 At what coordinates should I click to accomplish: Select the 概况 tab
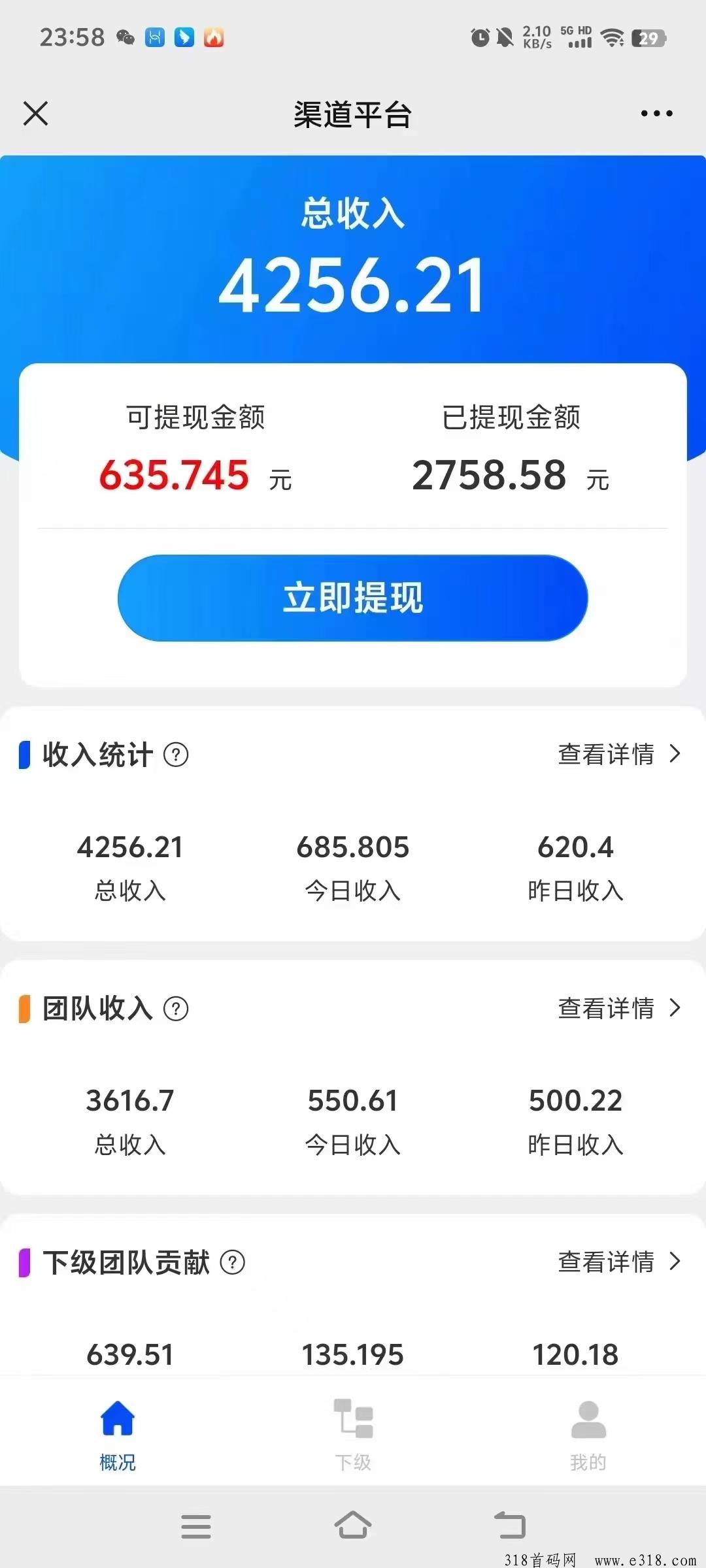(x=118, y=1434)
